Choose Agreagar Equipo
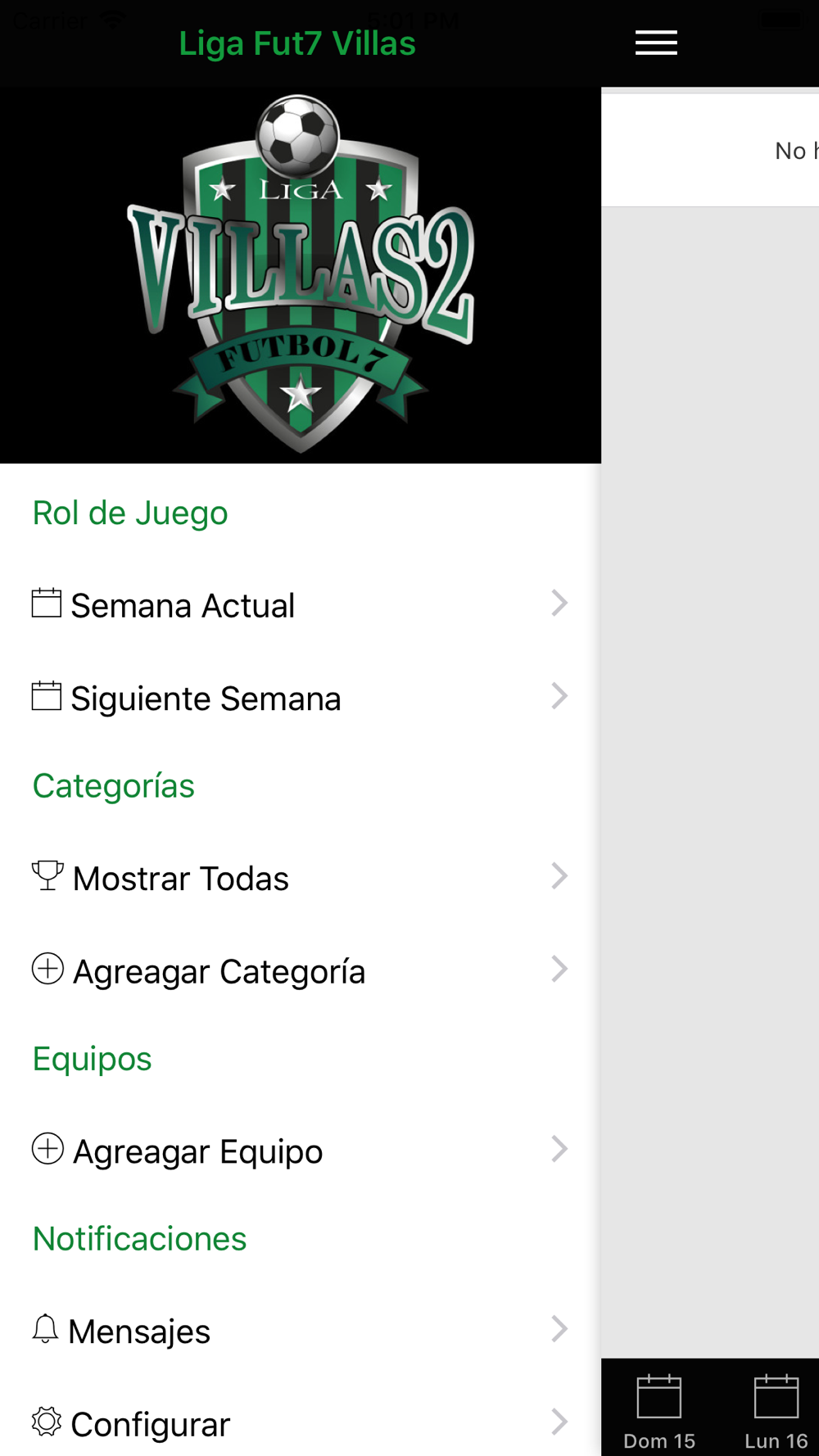The height and width of the screenshot is (1456, 819). [301, 1151]
